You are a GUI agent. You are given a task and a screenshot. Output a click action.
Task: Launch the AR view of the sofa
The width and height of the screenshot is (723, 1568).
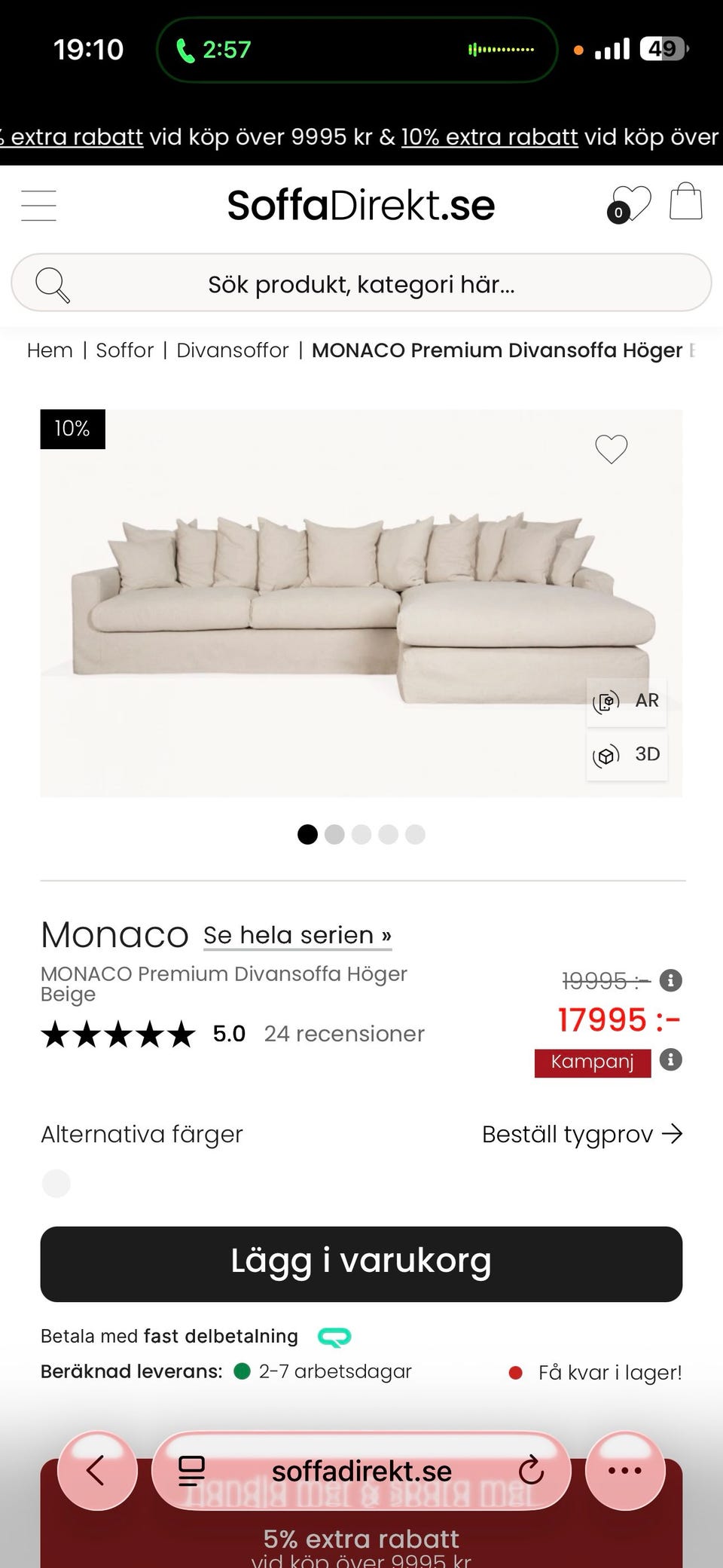coord(627,701)
